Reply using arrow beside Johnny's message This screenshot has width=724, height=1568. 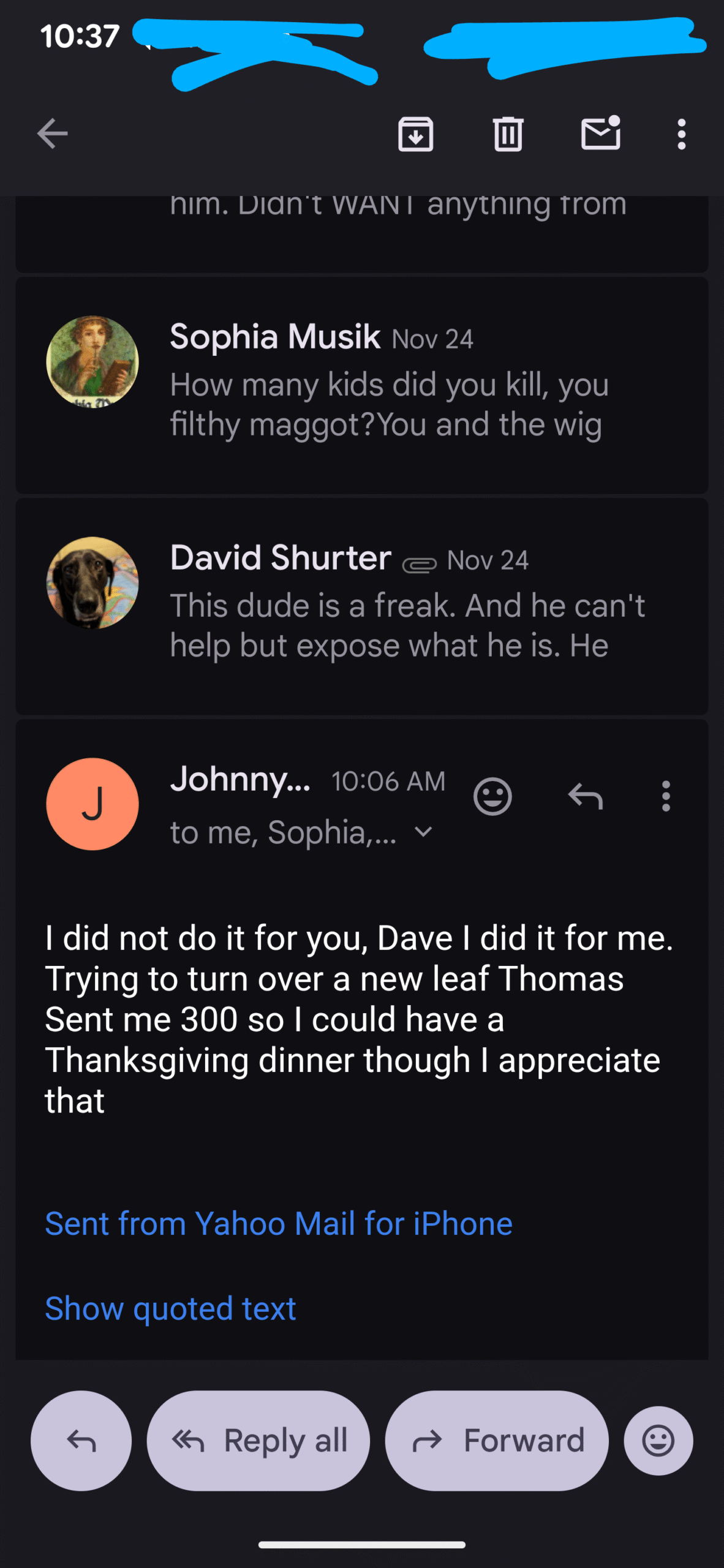tap(586, 796)
